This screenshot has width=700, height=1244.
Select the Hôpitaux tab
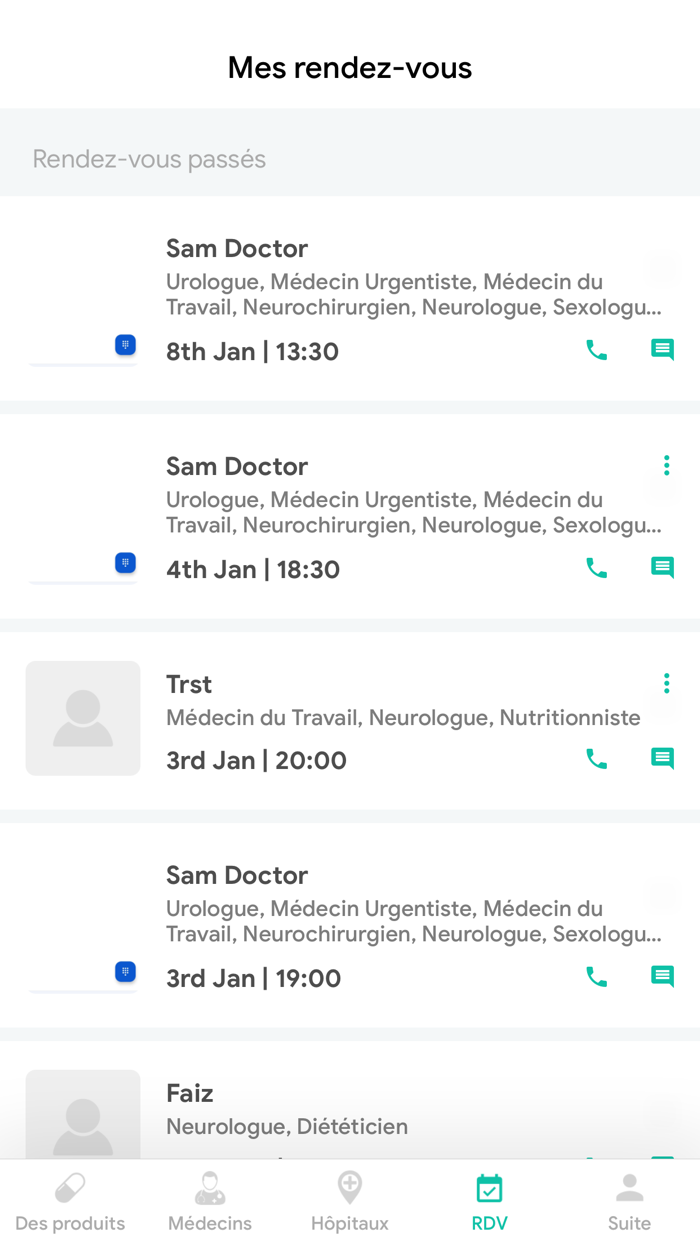click(x=349, y=1202)
